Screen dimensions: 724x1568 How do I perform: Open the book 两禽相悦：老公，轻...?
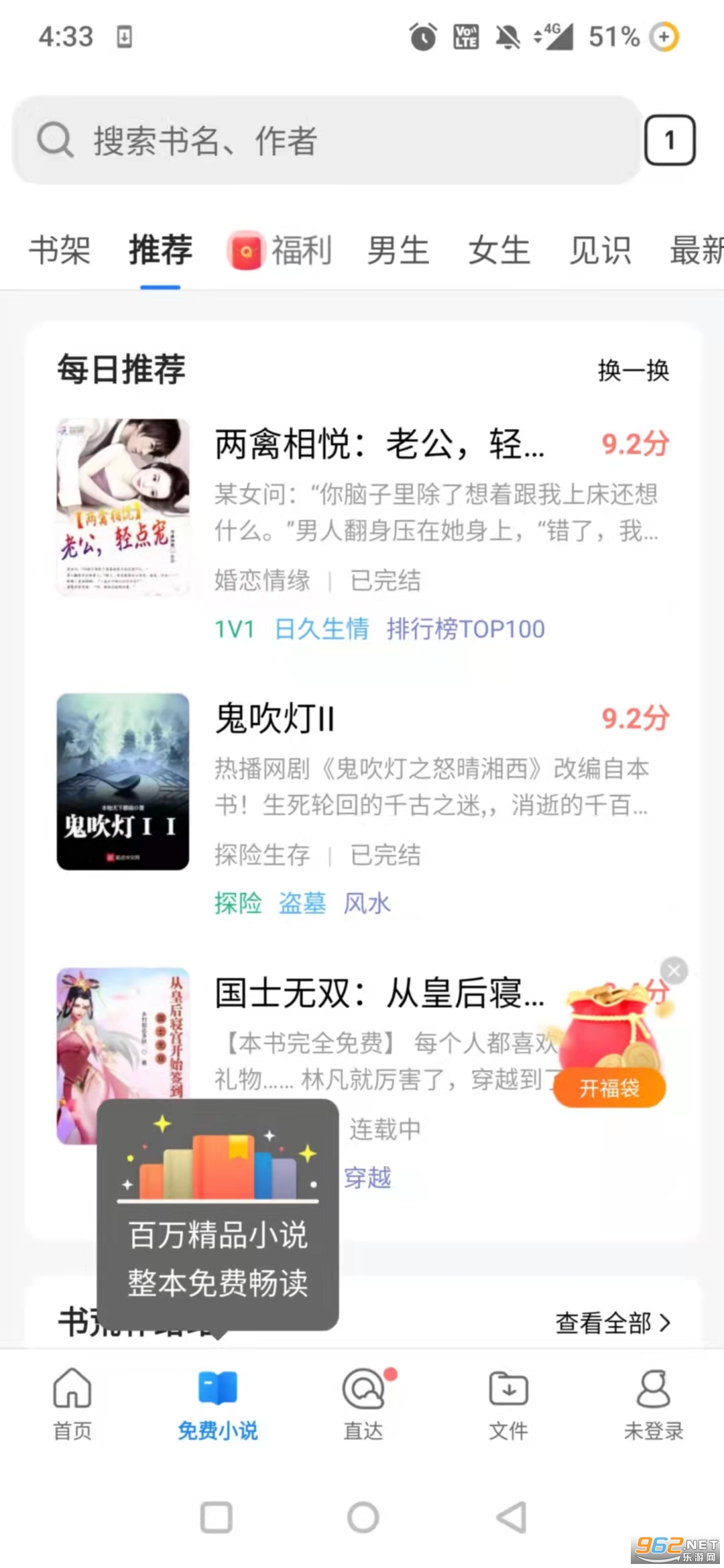[379, 444]
